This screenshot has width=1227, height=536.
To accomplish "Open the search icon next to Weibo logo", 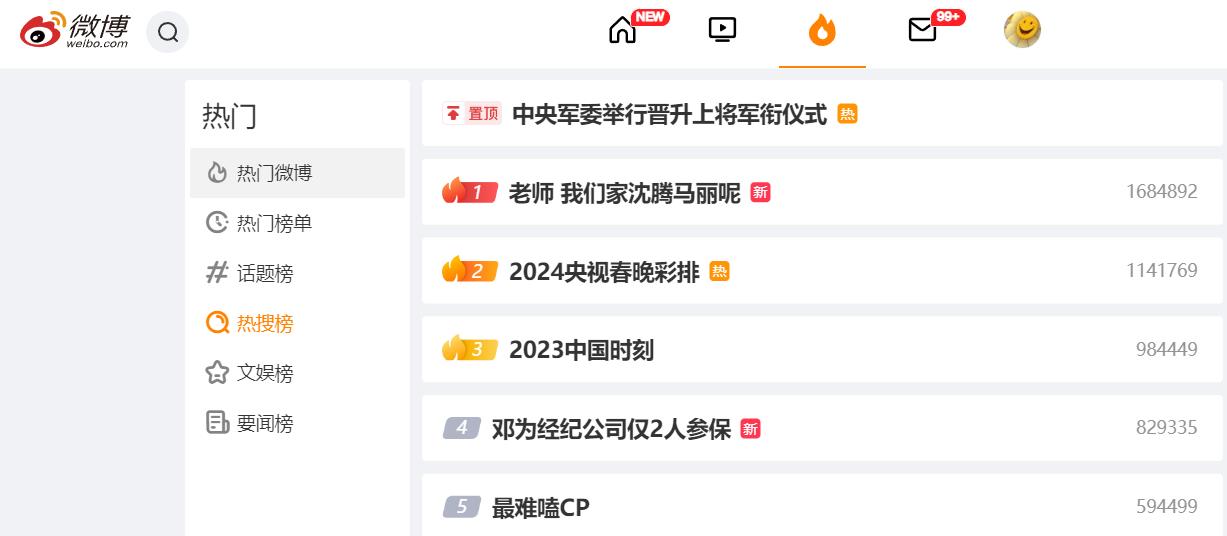I will [x=167, y=33].
